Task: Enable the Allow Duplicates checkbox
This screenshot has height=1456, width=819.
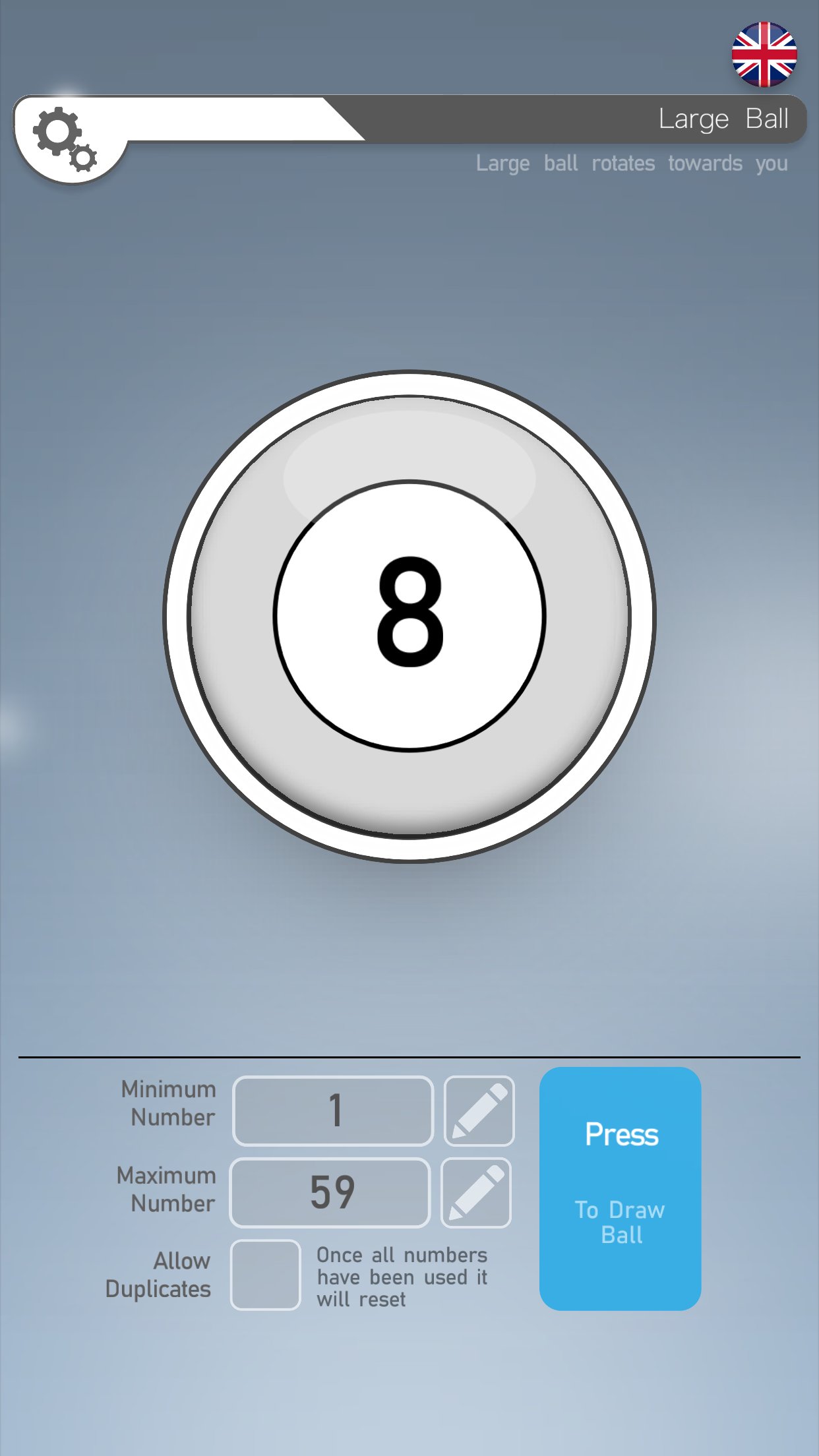Action: coord(266,1275)
